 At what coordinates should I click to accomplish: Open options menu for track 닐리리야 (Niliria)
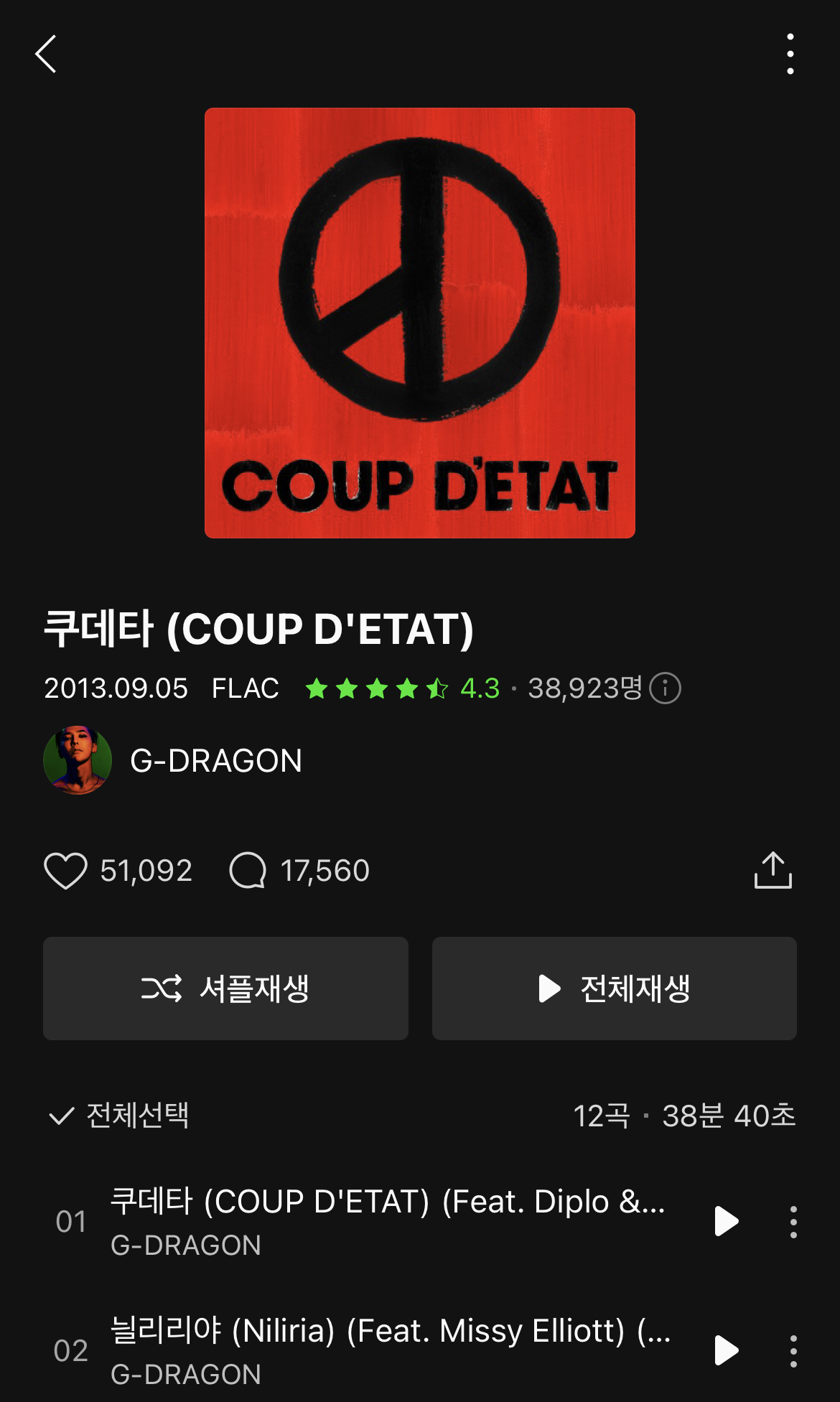click(x=793, y=1350)
